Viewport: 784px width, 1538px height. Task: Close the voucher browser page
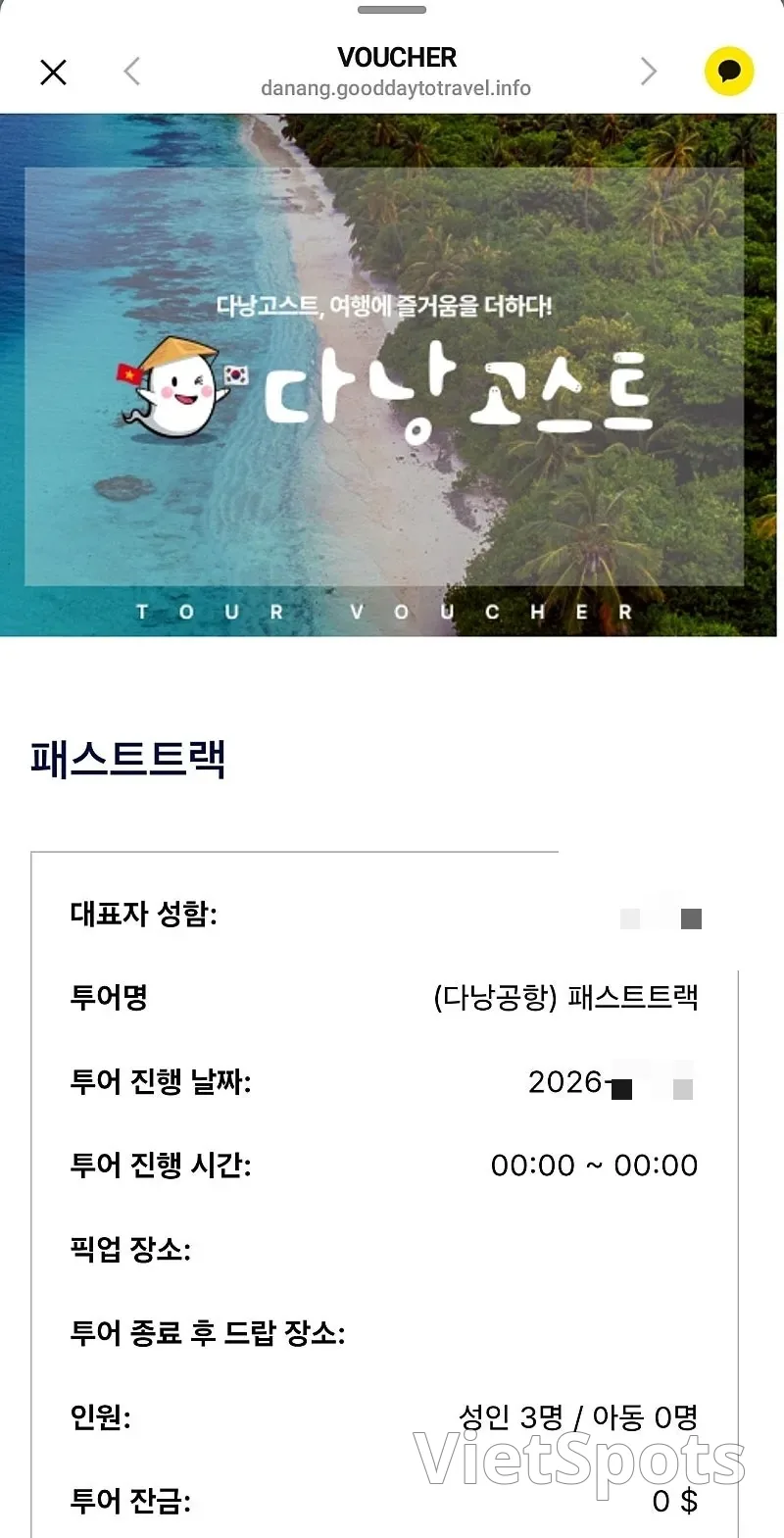coord(53,72)
